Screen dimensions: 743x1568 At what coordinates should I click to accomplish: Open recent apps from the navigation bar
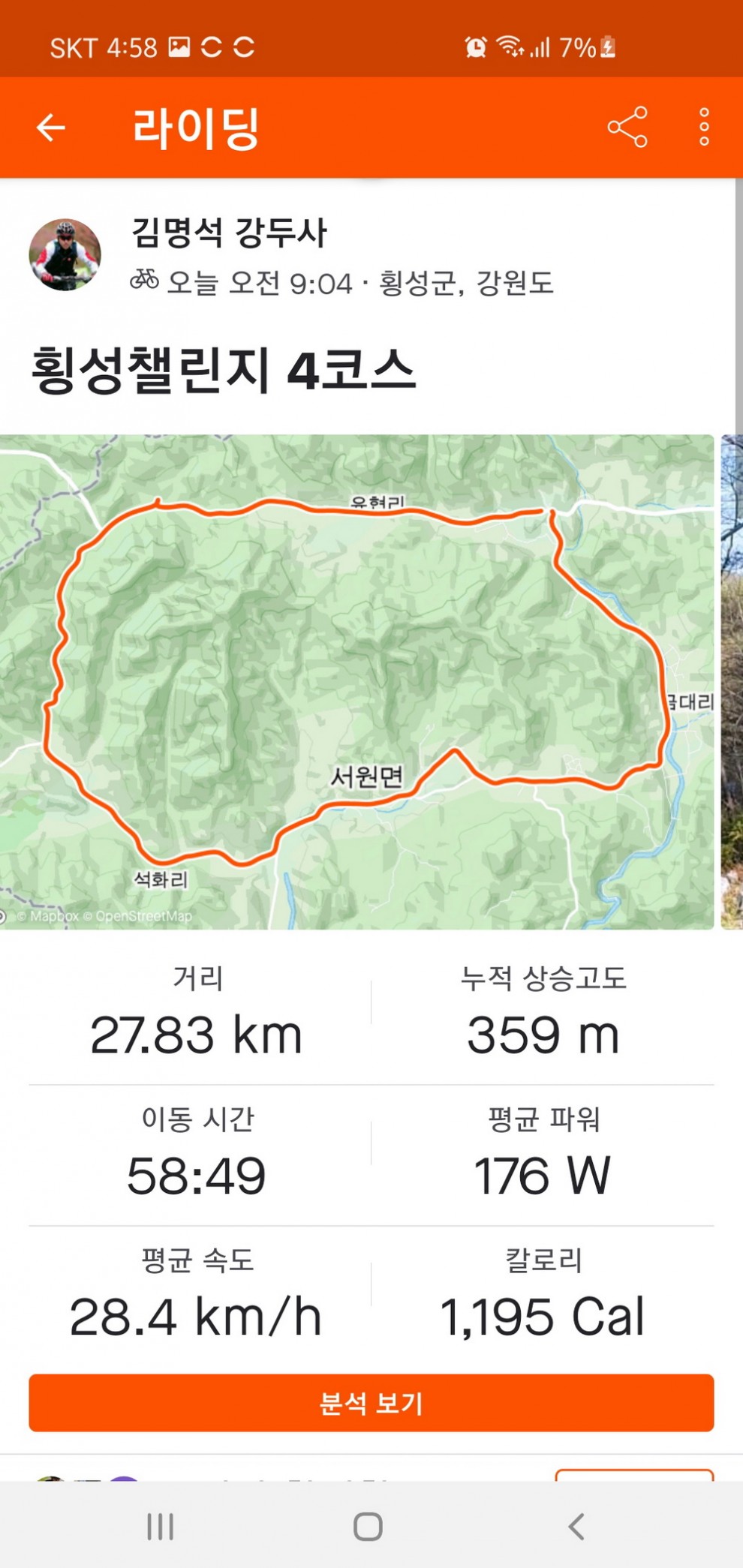160,1526
